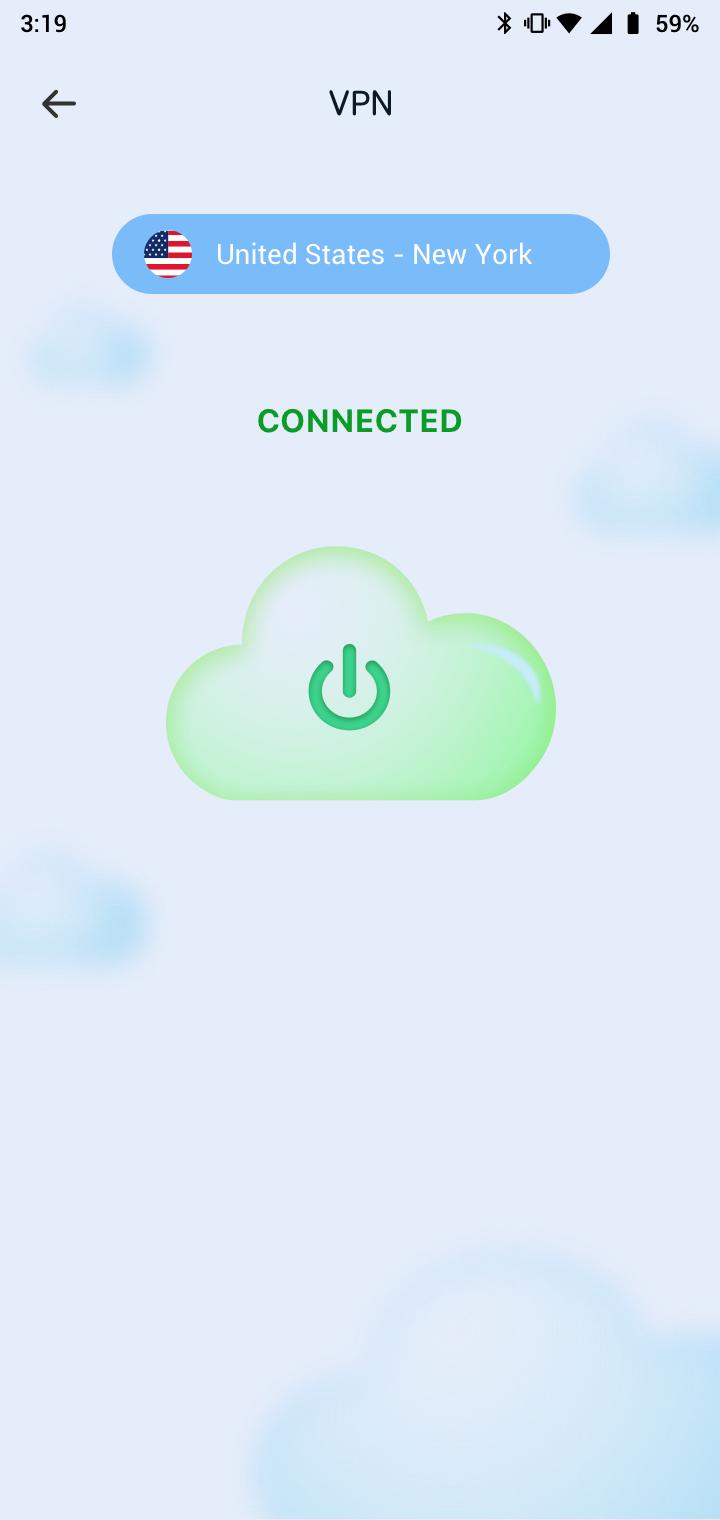Change the United States - New York server location
Viewport: 720px width, 1520px height.
(360, 254)
